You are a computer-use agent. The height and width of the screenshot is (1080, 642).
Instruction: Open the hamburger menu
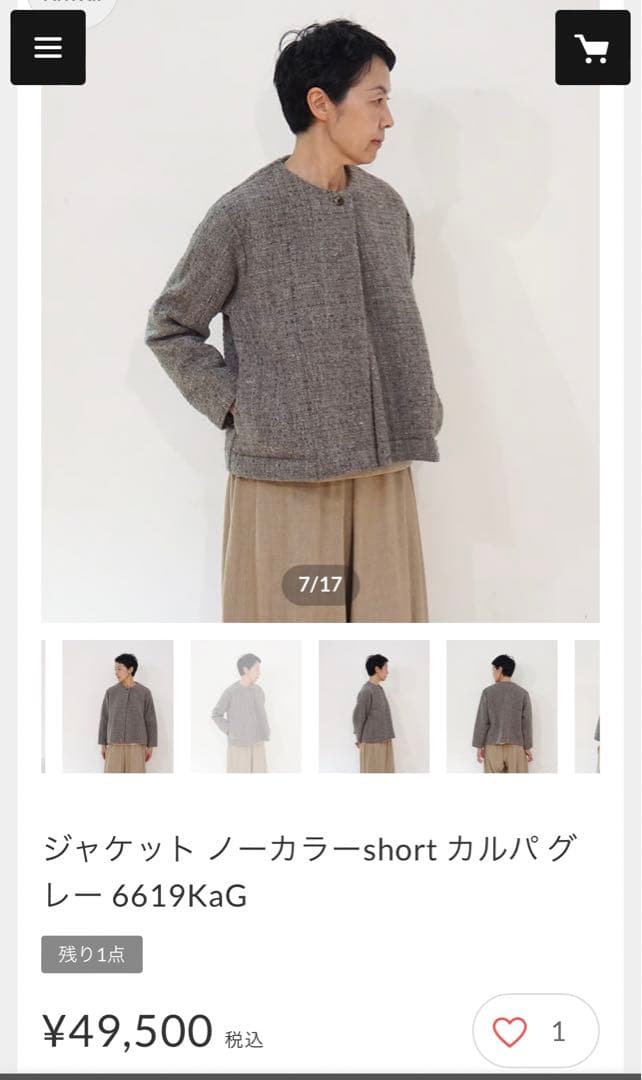pyautogui.click(x=48, y=47)
